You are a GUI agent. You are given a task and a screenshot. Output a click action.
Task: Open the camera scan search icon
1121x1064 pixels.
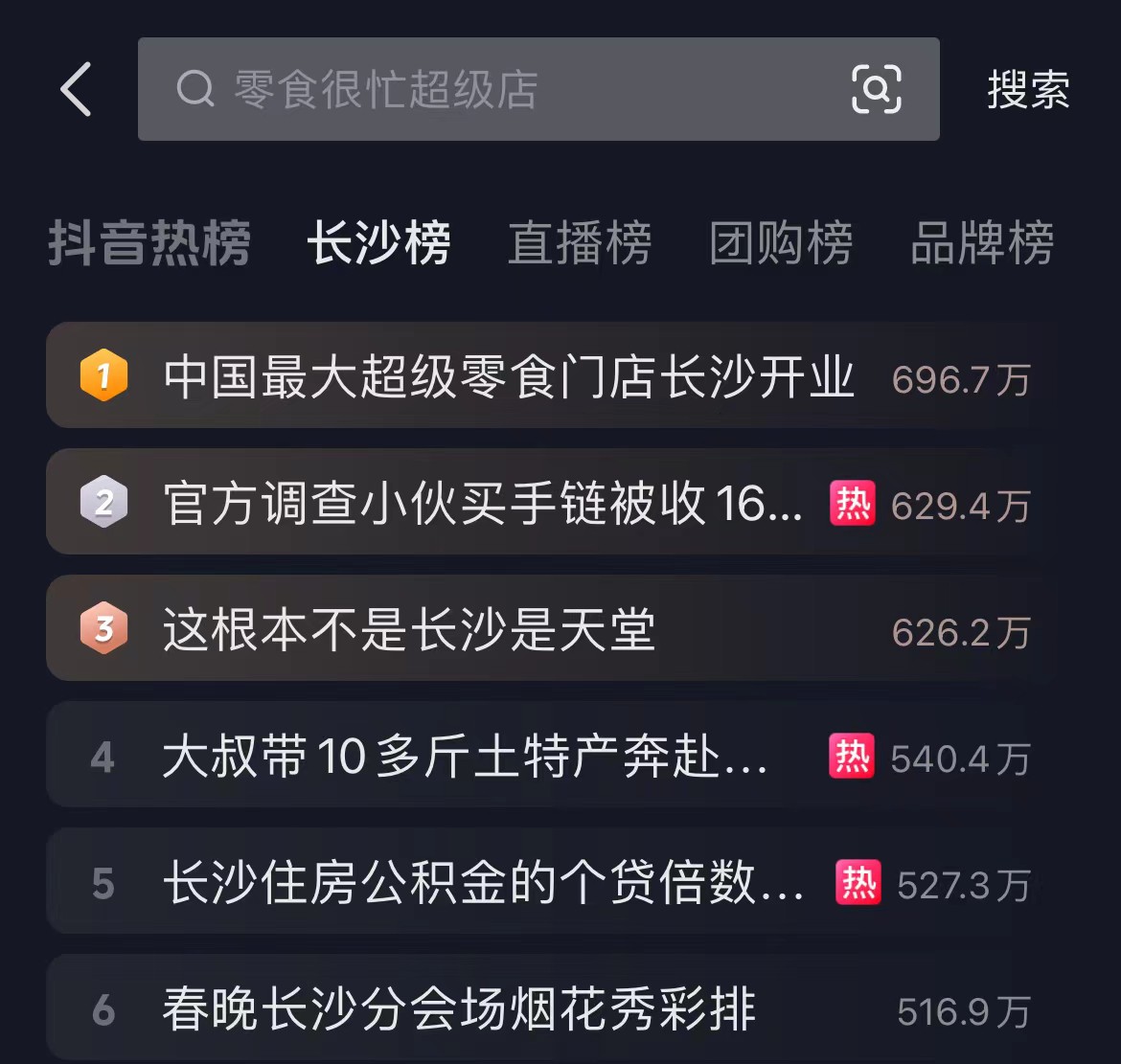[876, 89]
